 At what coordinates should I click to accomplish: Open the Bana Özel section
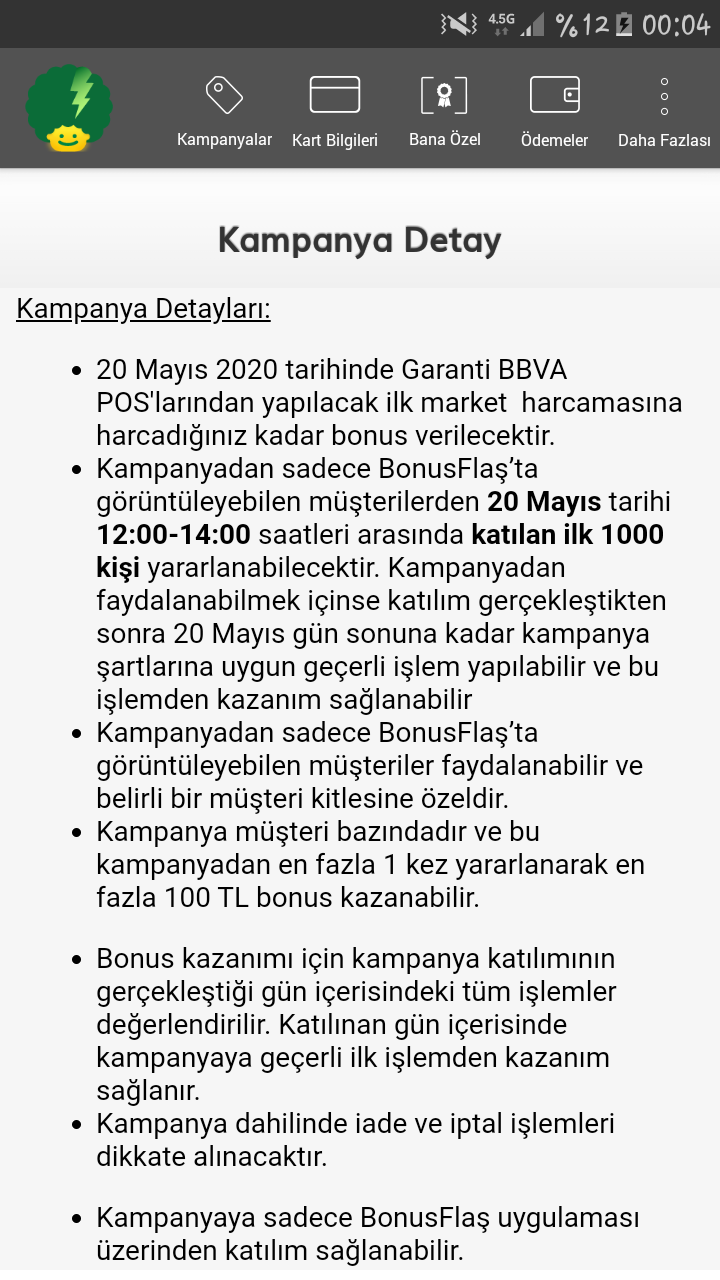[445, 110]
